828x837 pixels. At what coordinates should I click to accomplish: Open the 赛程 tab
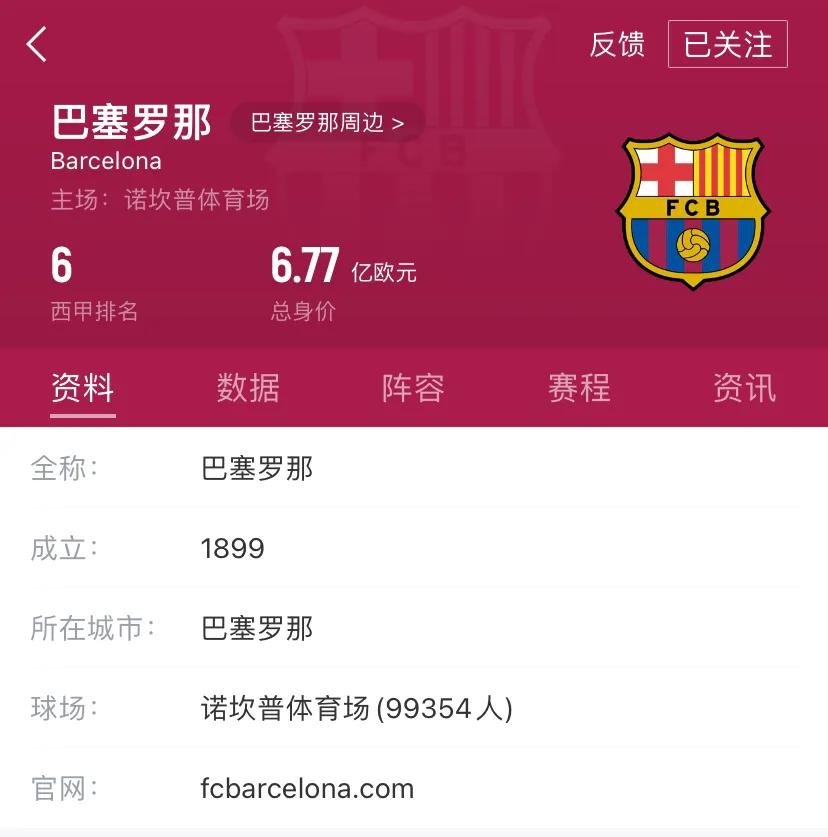[578, 387]
